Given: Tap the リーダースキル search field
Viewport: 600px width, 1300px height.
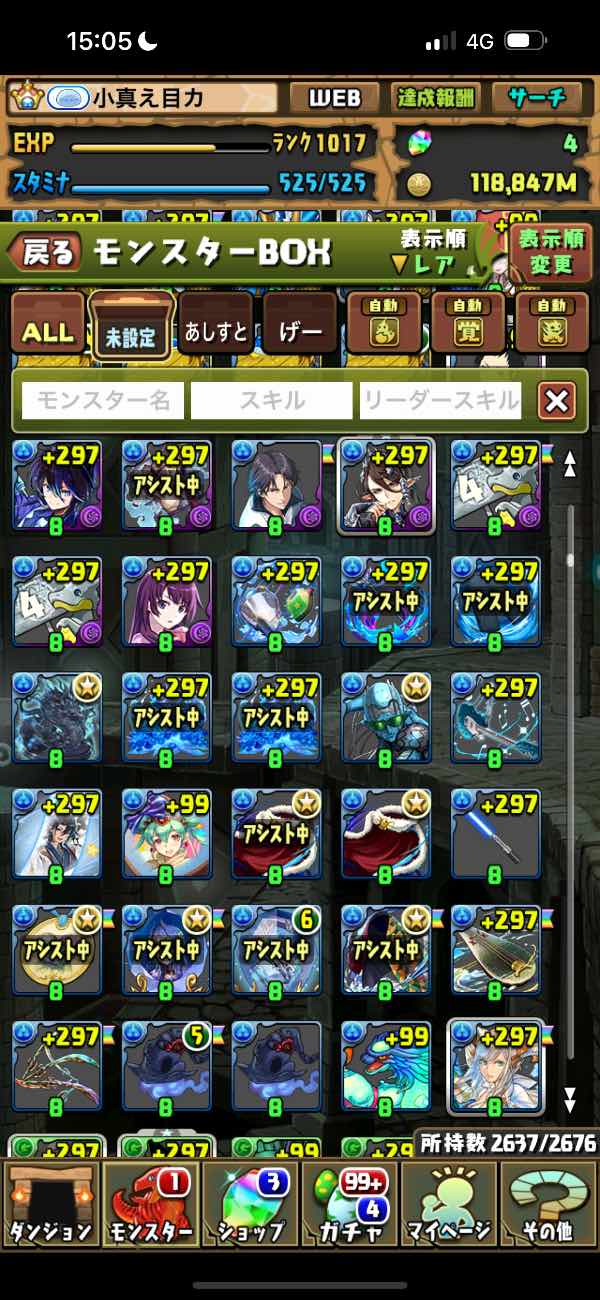Looking at the screenshot, I should (x=441, y=401).
